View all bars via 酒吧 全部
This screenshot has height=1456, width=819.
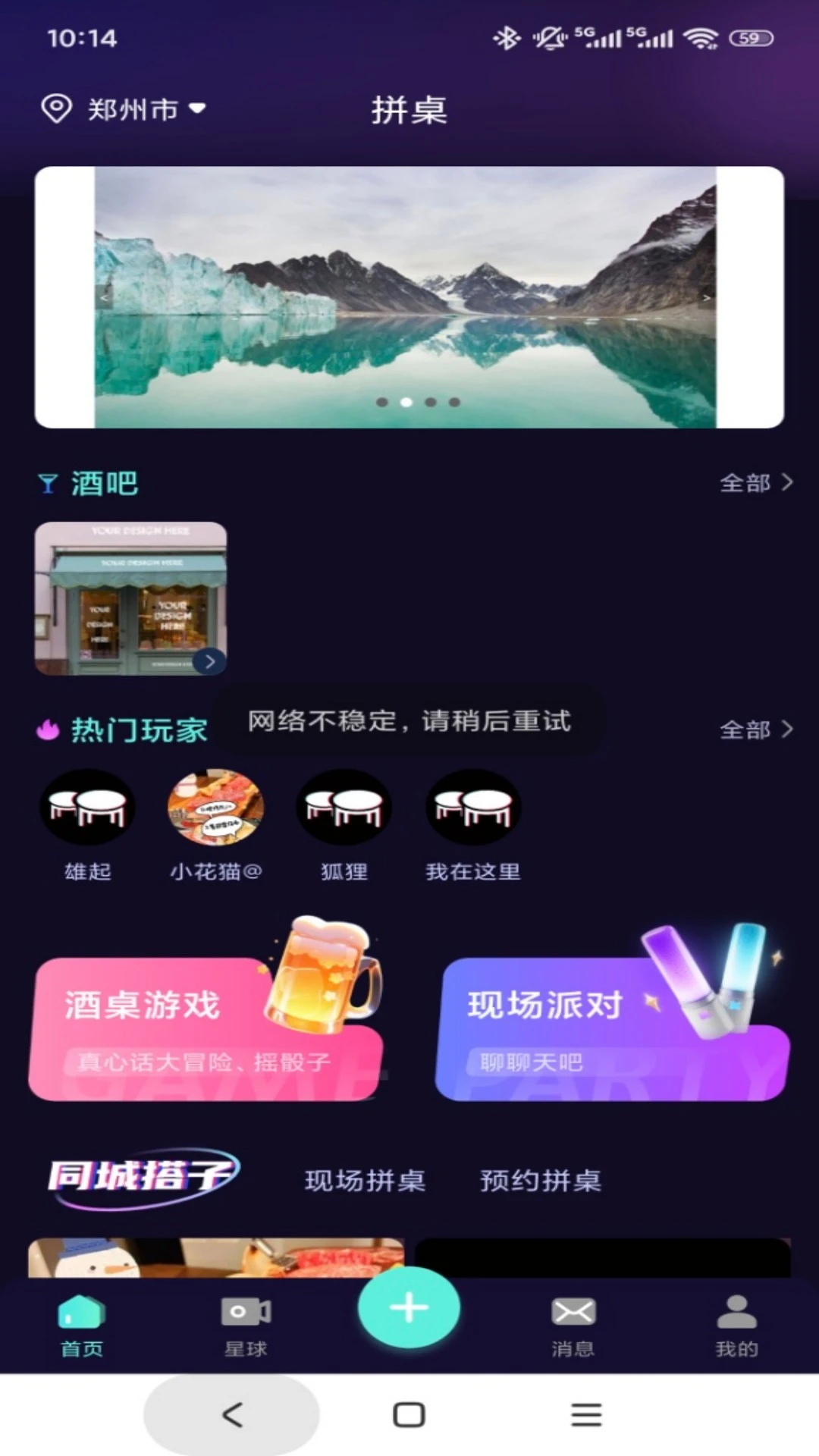click(x=755, y=482)
